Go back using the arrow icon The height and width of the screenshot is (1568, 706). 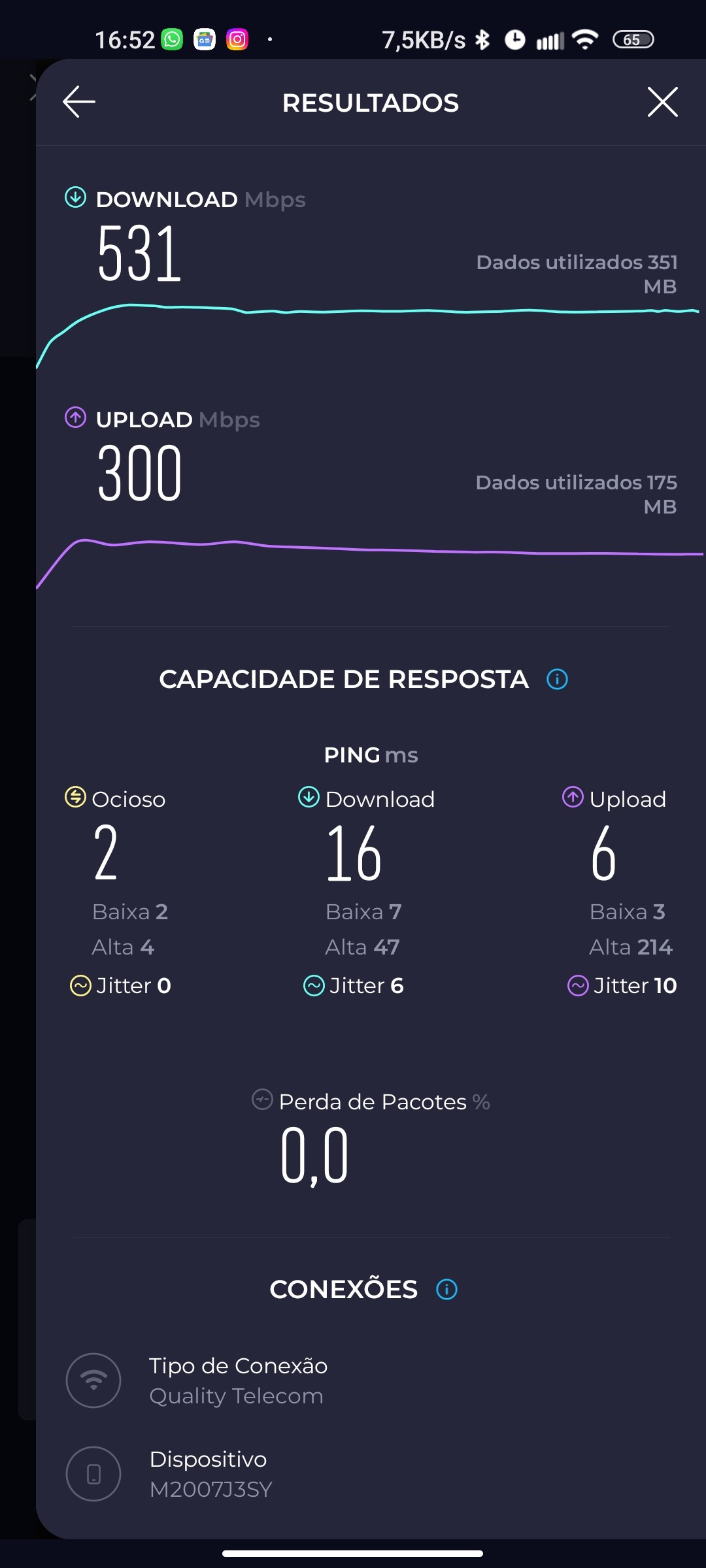[79, 102]
